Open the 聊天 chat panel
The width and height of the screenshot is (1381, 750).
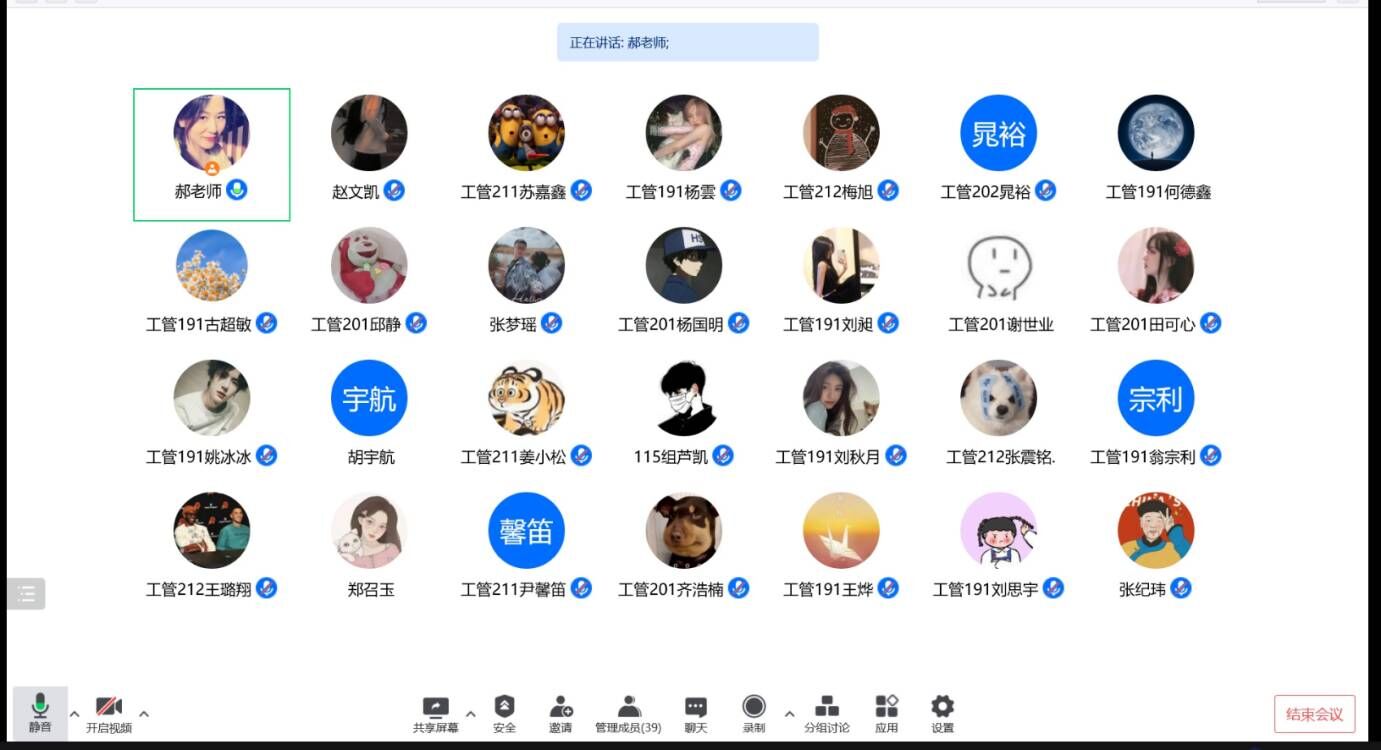[696, 712]
